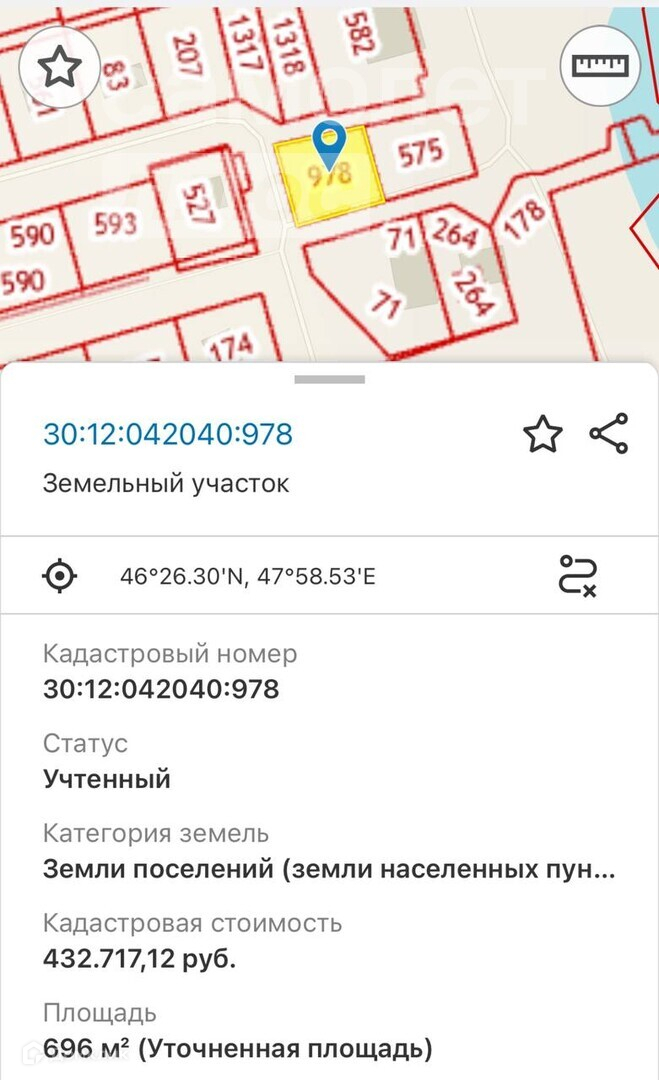Open favorites star button on map
The image size is (659, 1080).
(x=59, y=67)
